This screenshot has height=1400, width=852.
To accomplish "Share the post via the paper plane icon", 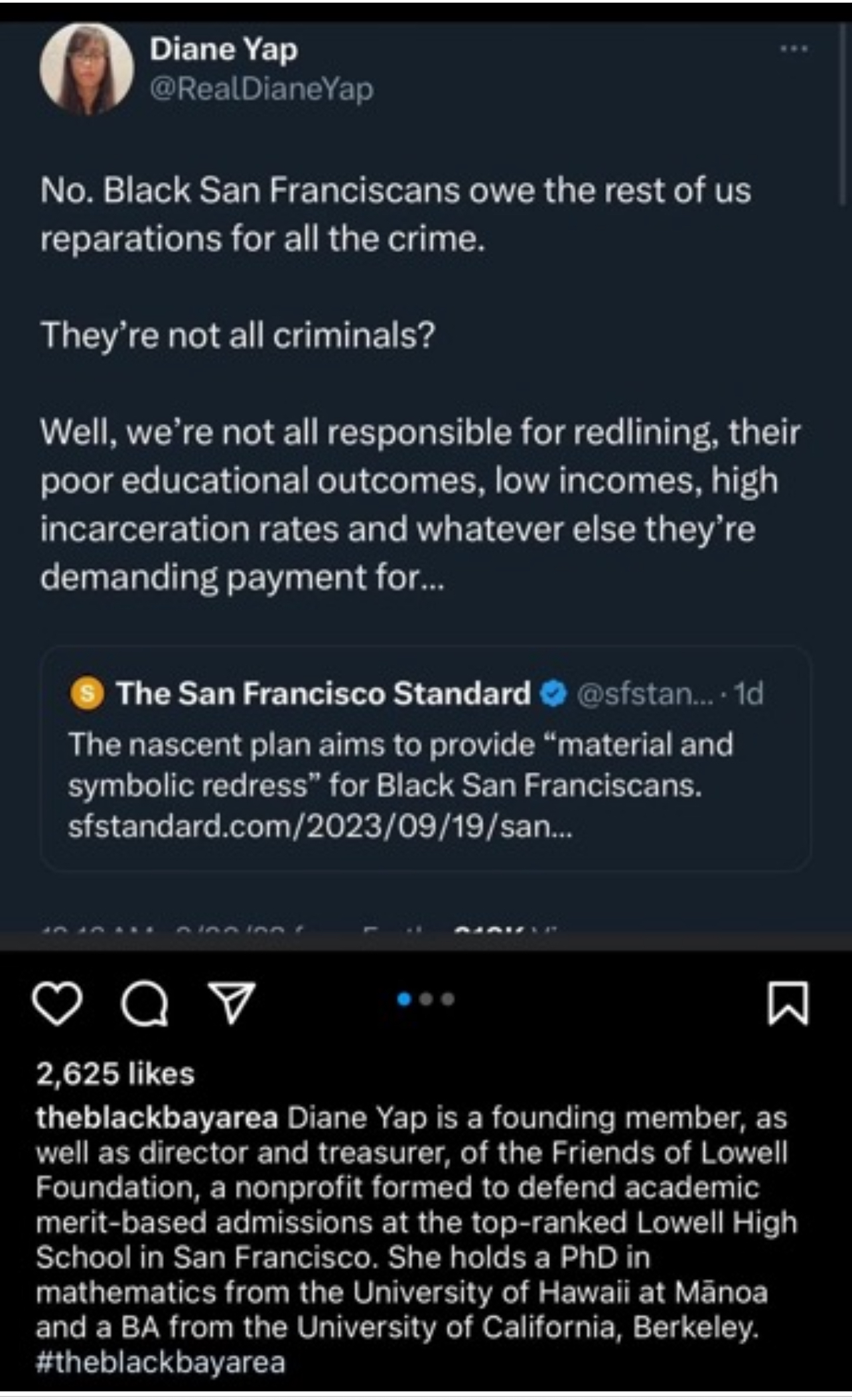I will coord(231,1003).
